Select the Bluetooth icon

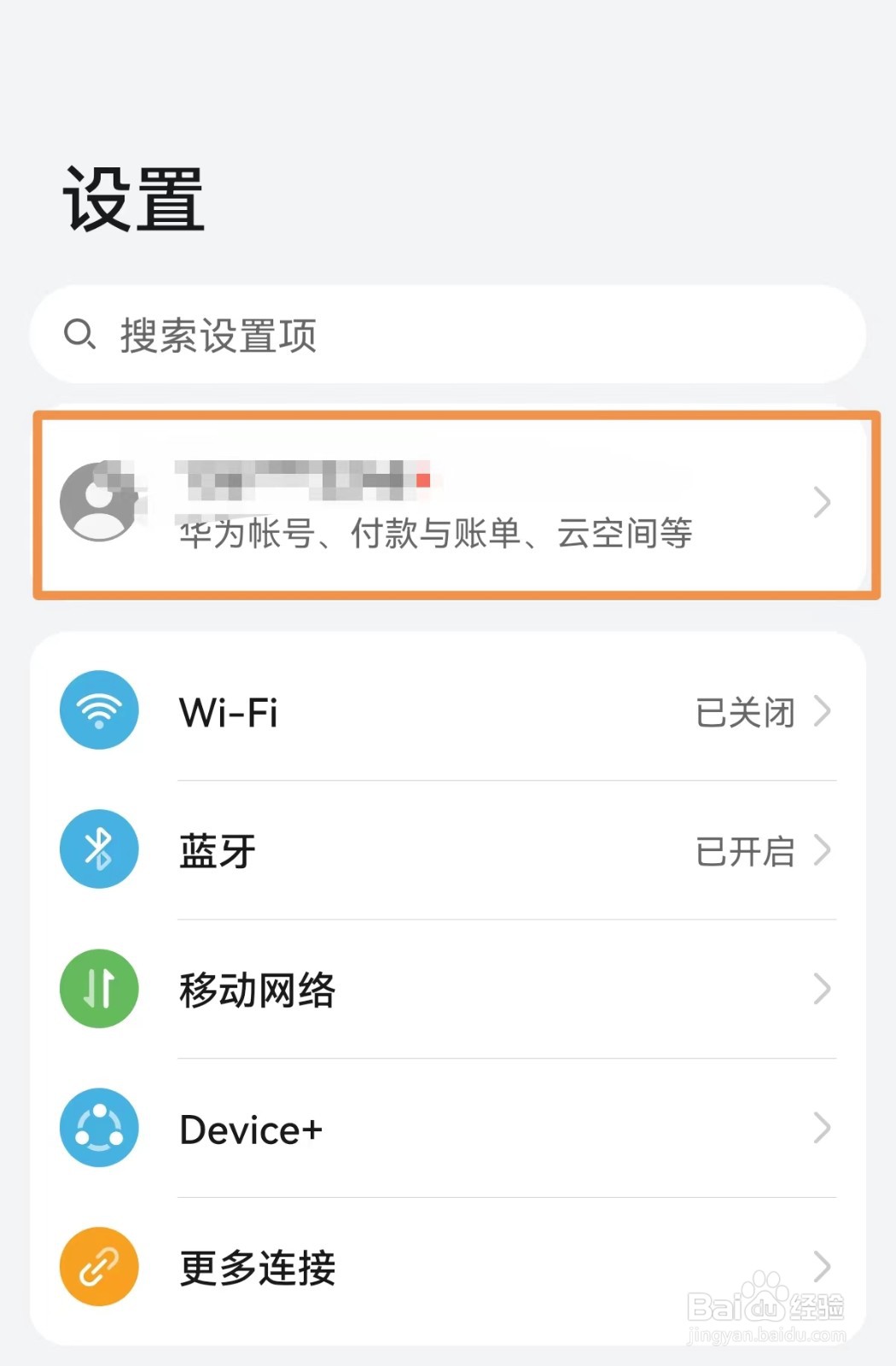pyautogui.click(x=97, y=849)
